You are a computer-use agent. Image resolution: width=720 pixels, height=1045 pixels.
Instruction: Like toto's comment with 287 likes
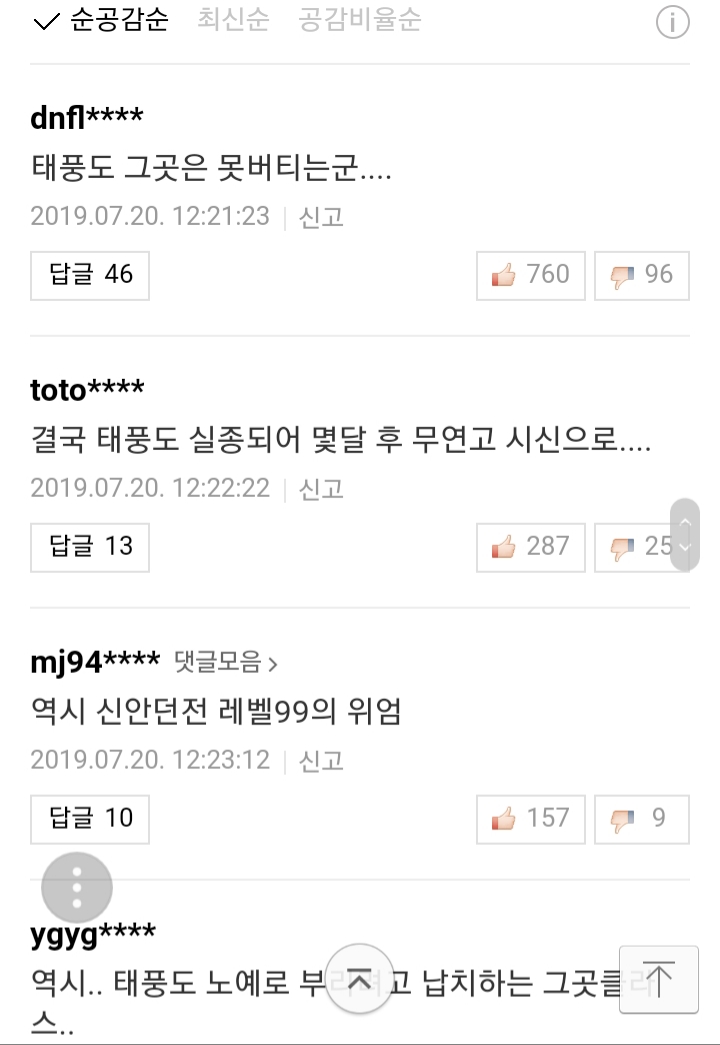[531, 547]
